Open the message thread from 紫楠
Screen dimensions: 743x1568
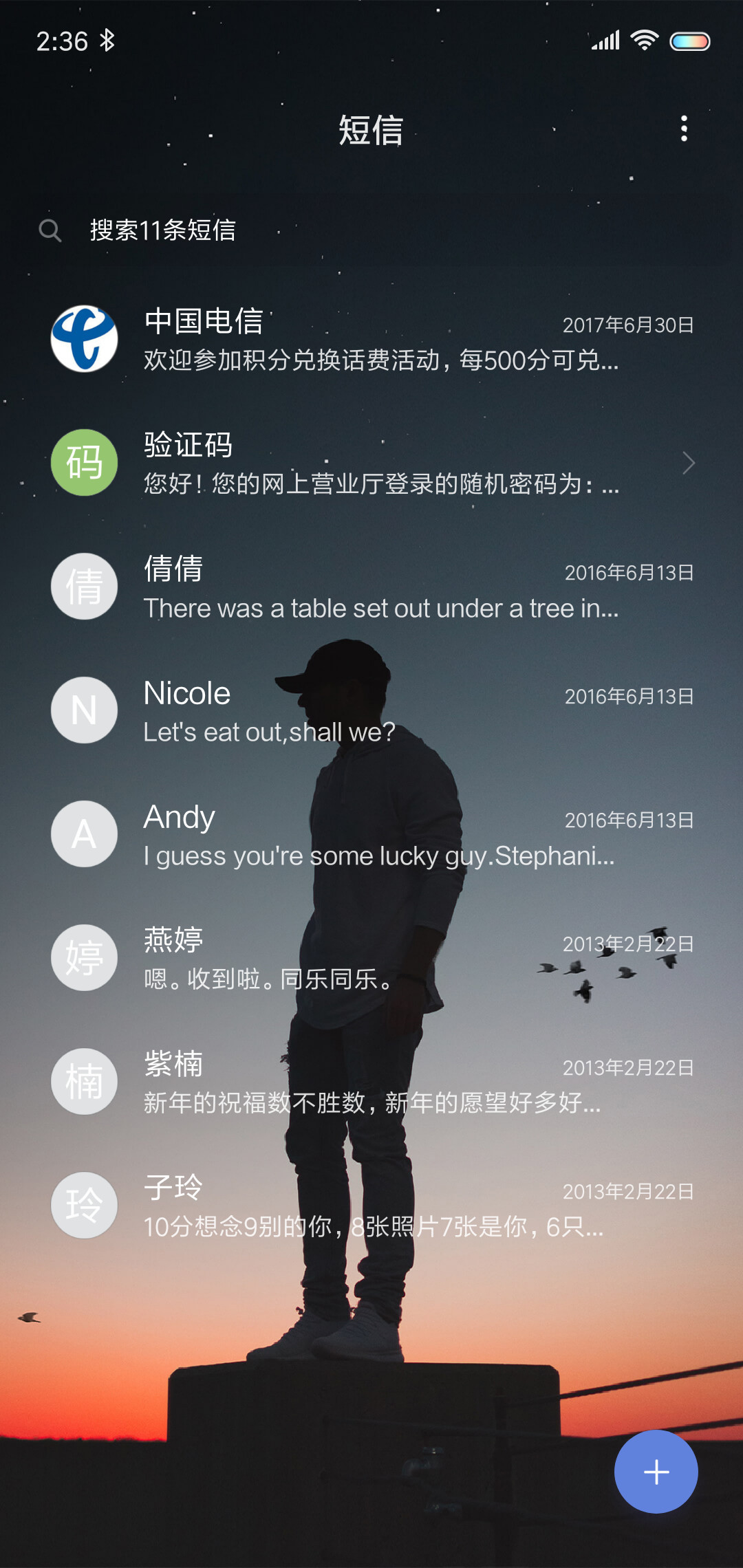[x=371, y=1082]
